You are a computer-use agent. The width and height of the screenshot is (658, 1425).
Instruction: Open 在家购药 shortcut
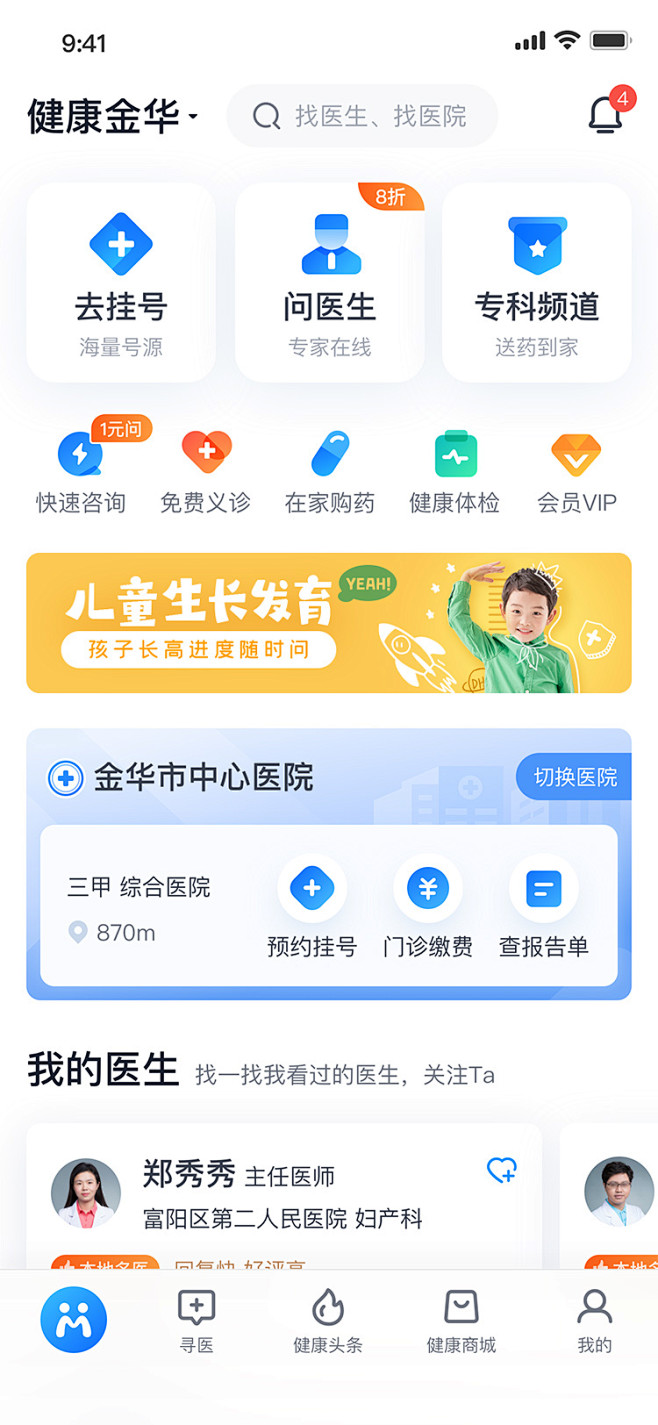(x=330, y=472)
